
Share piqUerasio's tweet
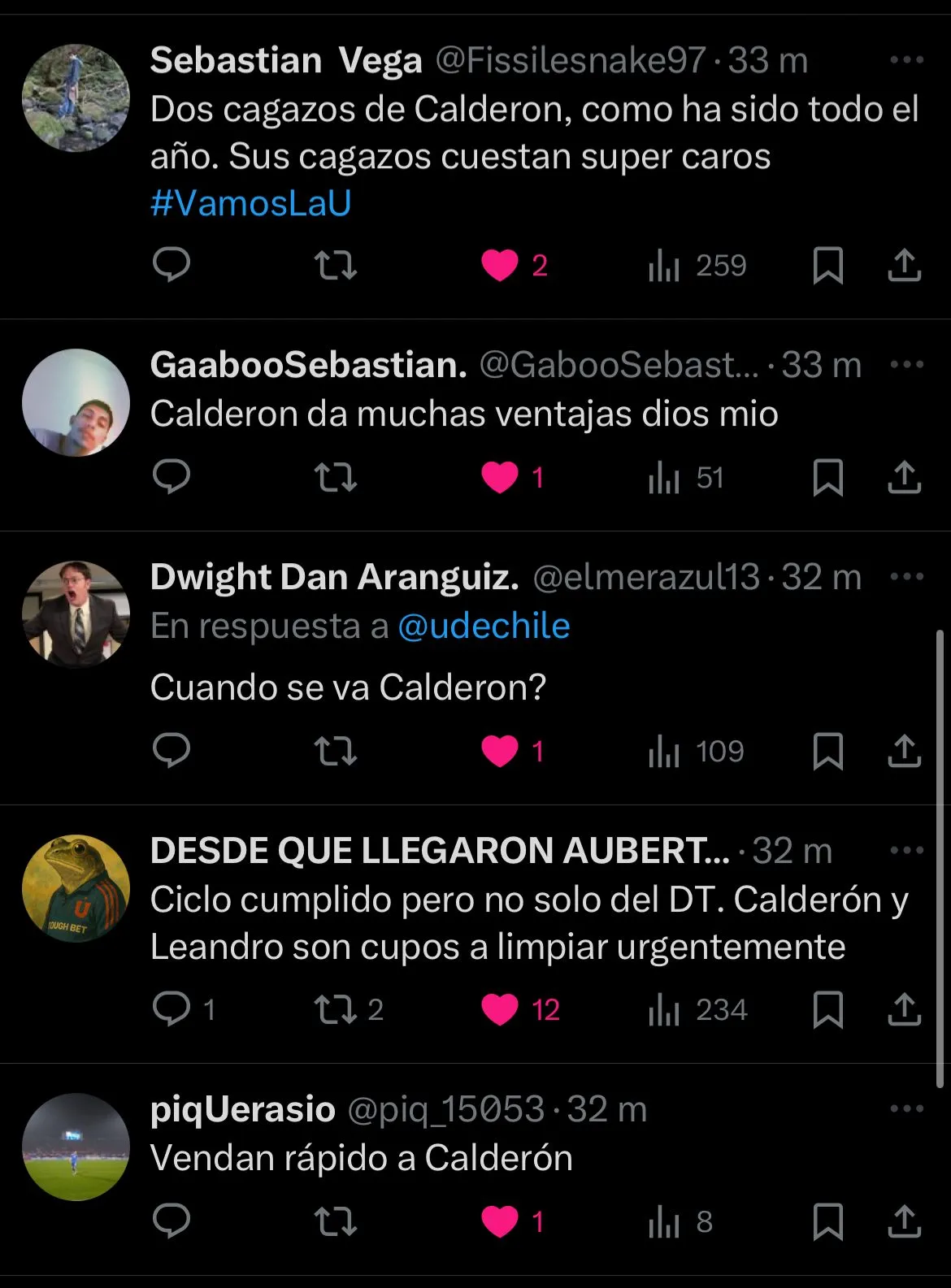[904, 1221]
